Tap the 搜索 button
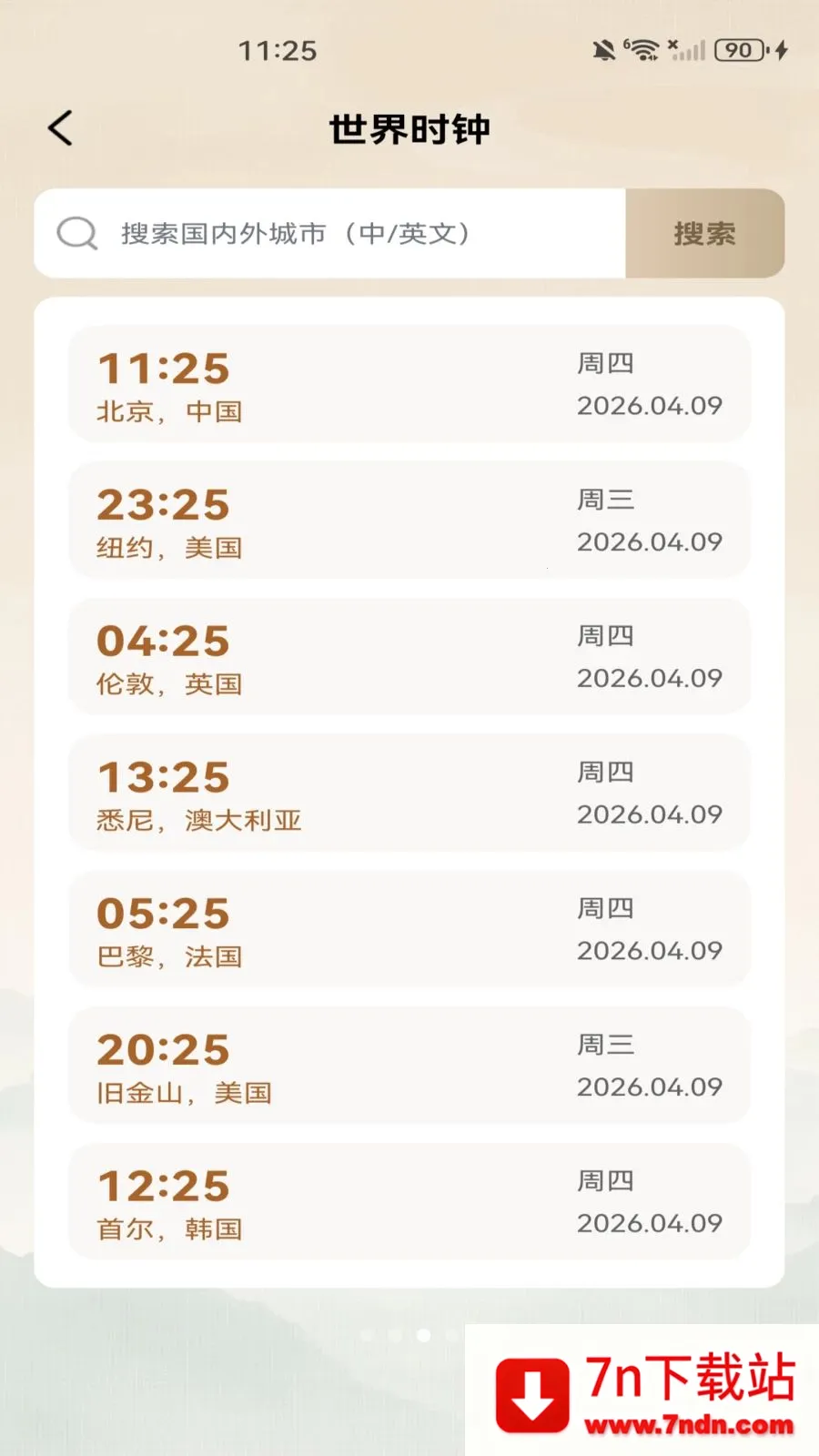The image size is (819, 1456). tap(704, 234)
